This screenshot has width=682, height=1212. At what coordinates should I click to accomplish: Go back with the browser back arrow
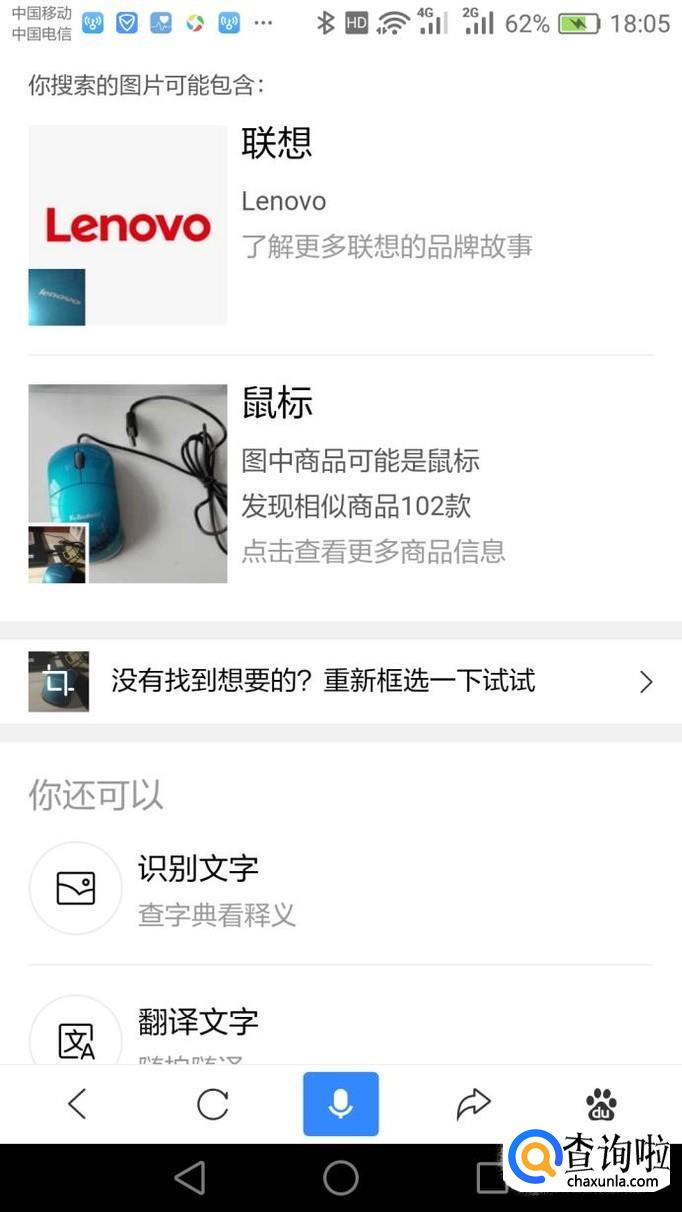pos(77,1104)
